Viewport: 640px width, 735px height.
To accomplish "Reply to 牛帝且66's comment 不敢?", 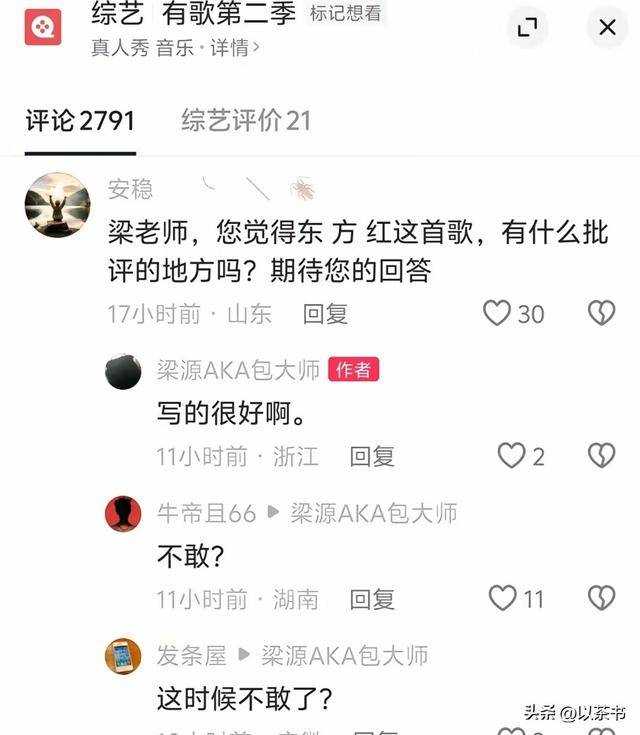I will (x=372, y=599).
